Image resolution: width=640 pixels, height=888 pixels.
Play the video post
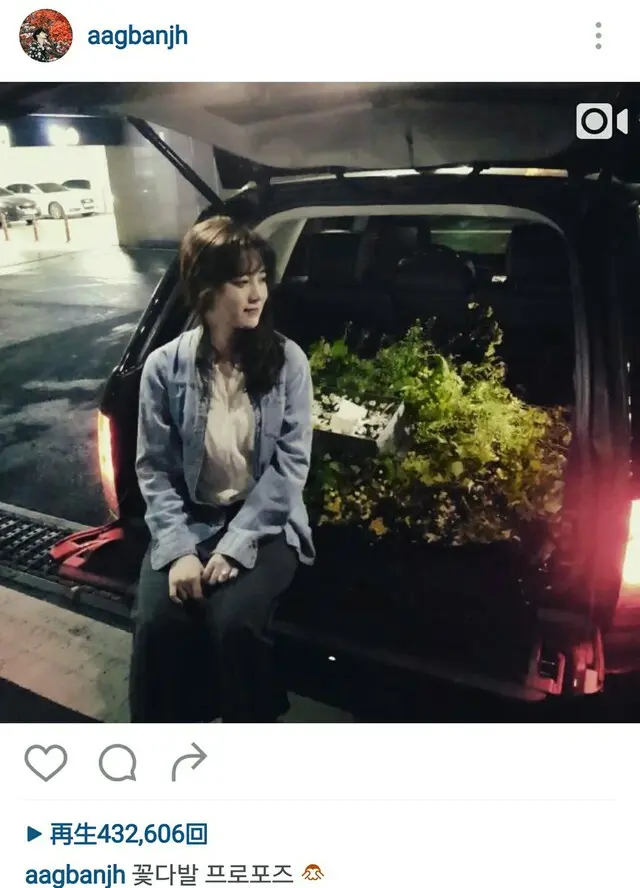click(x=320, y=402)
